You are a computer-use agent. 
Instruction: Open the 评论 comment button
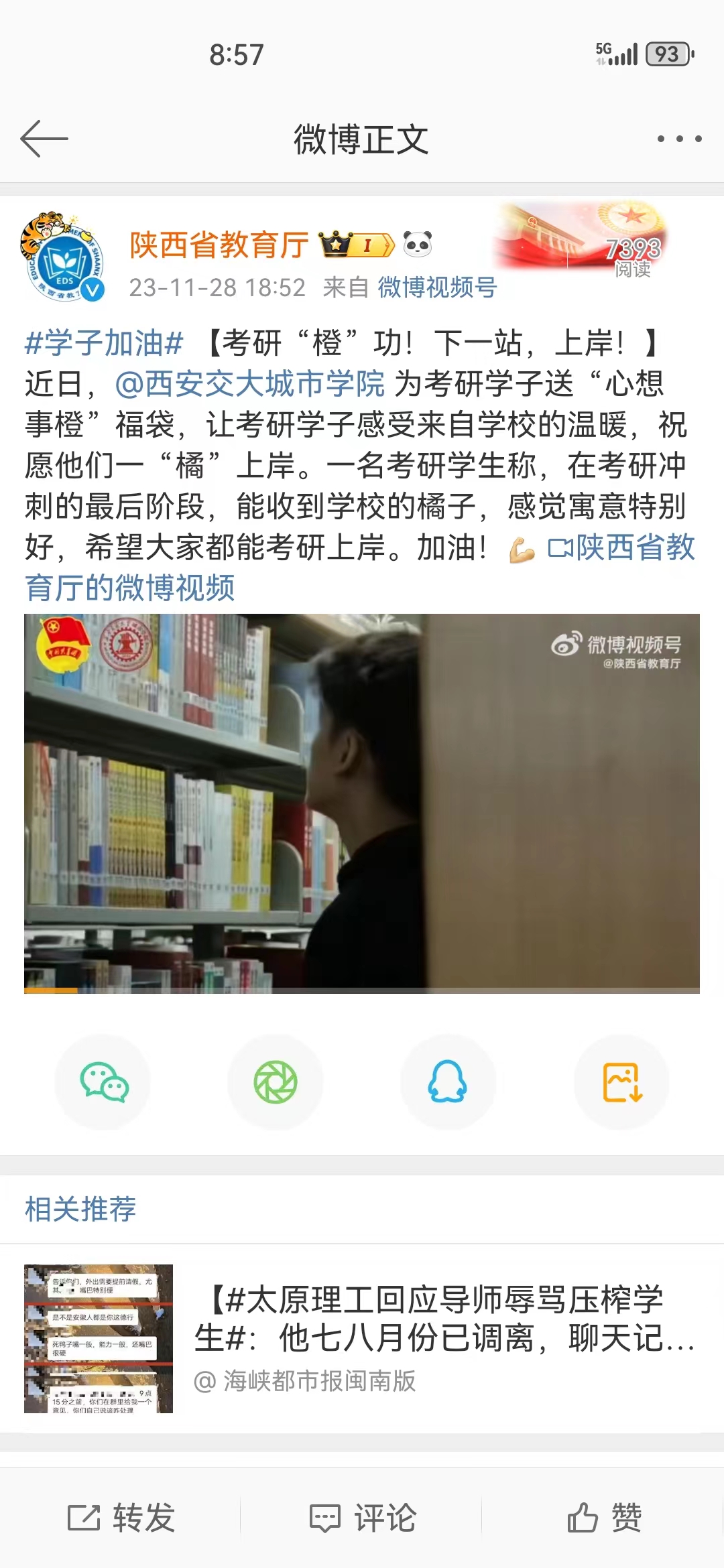click(x=363, y=1517)
